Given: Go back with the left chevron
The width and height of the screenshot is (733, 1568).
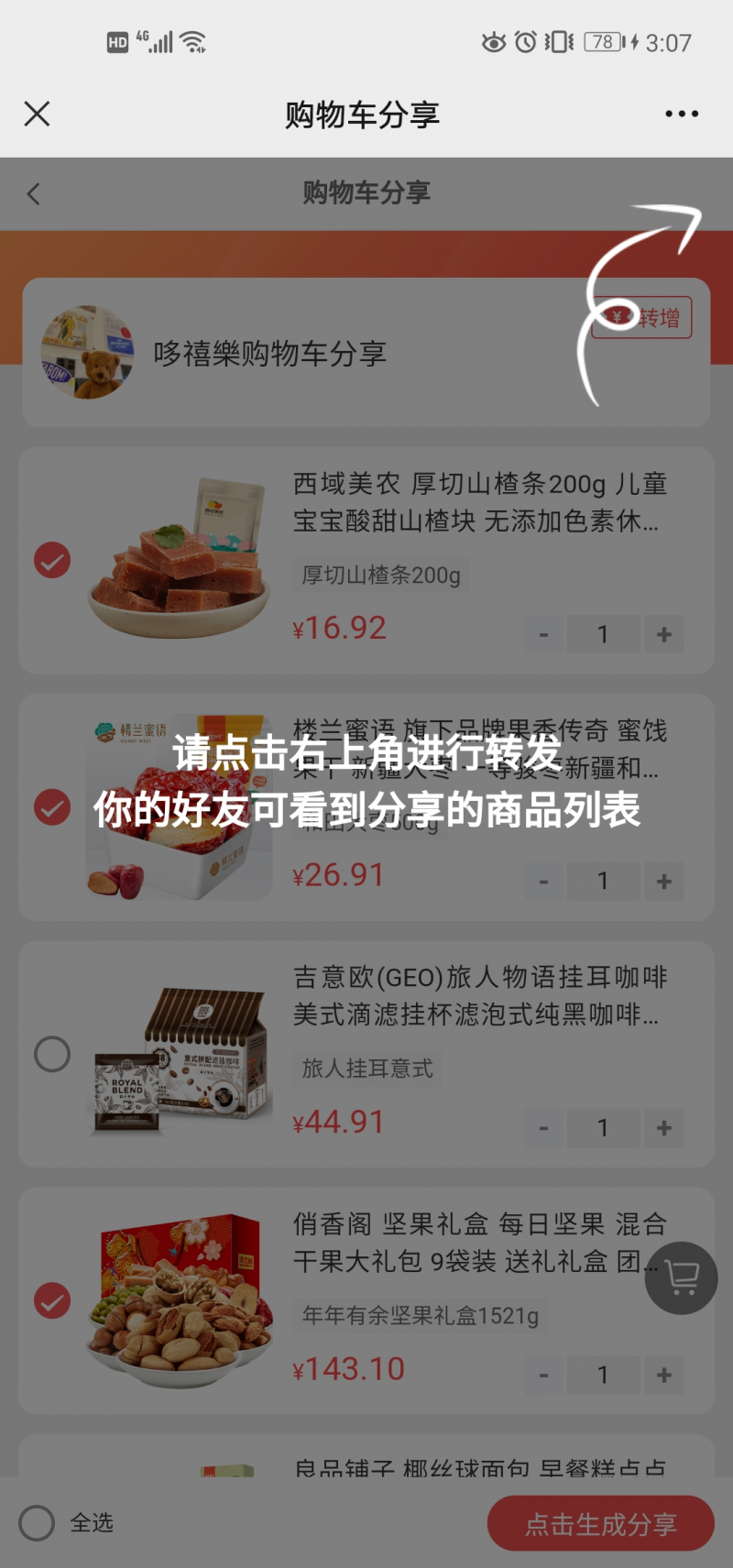Looking at the screenshot, I should tap(34, 193).
